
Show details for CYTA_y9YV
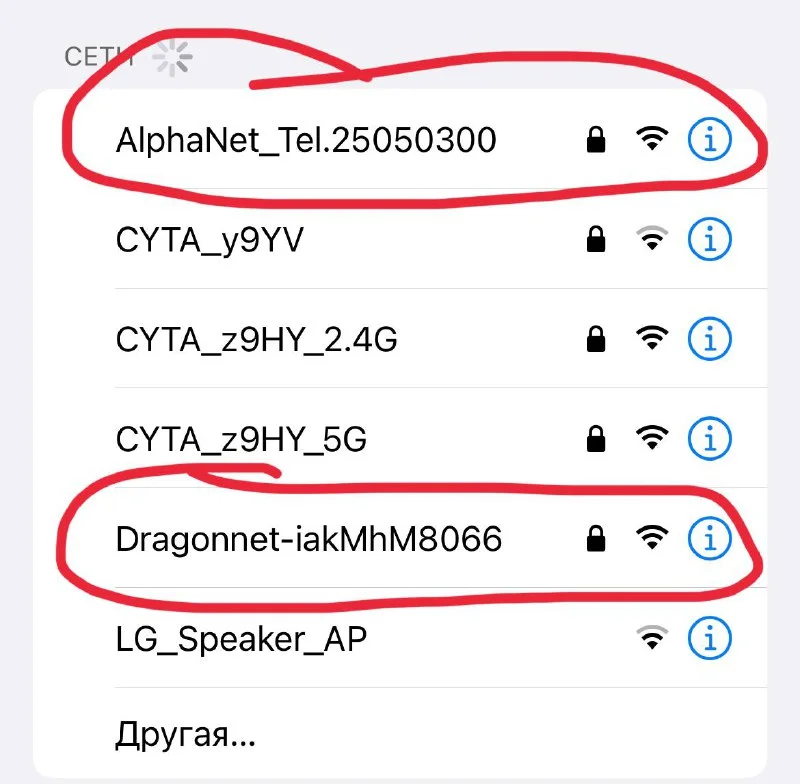pyautogui.click(x=710, y=240)
